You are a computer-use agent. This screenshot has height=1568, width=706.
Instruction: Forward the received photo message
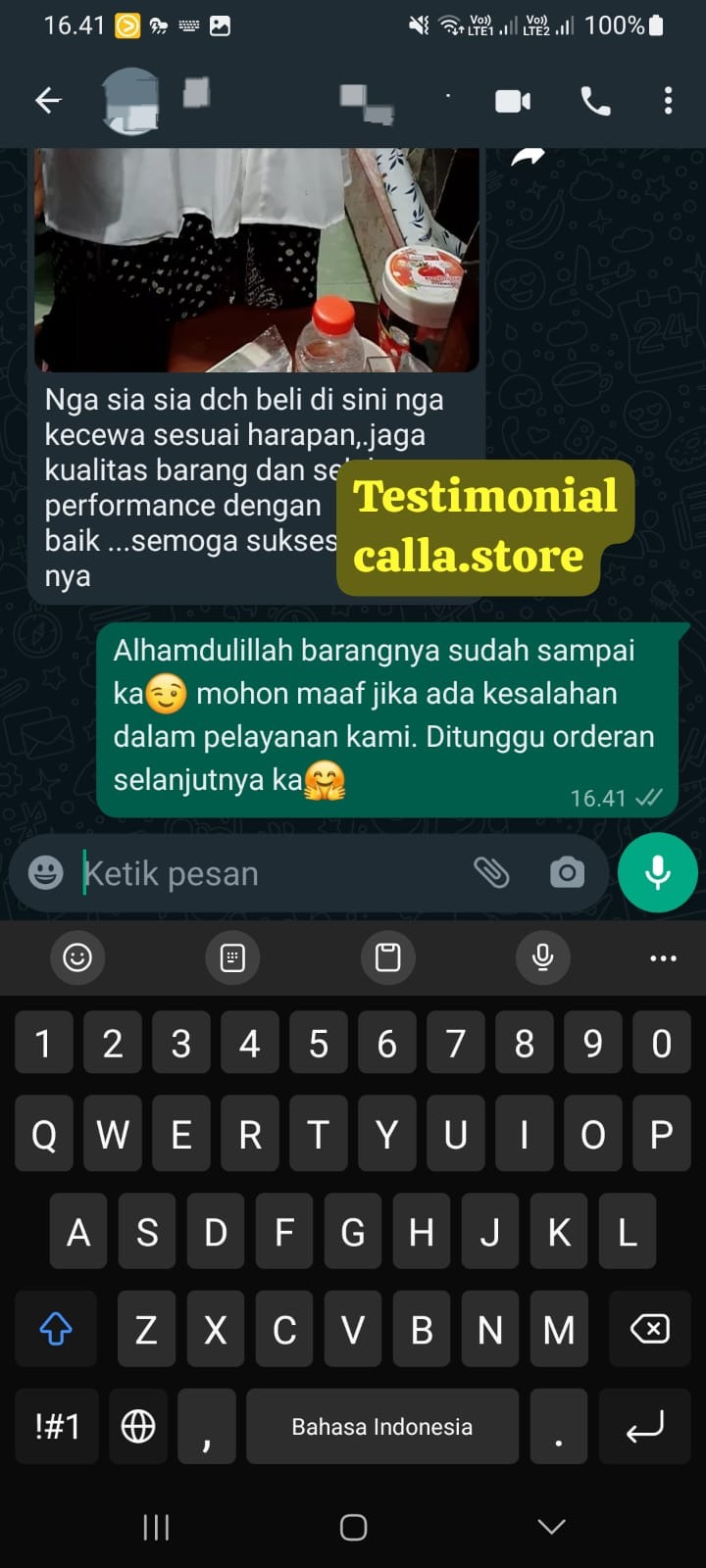click(x=528, y=157)
